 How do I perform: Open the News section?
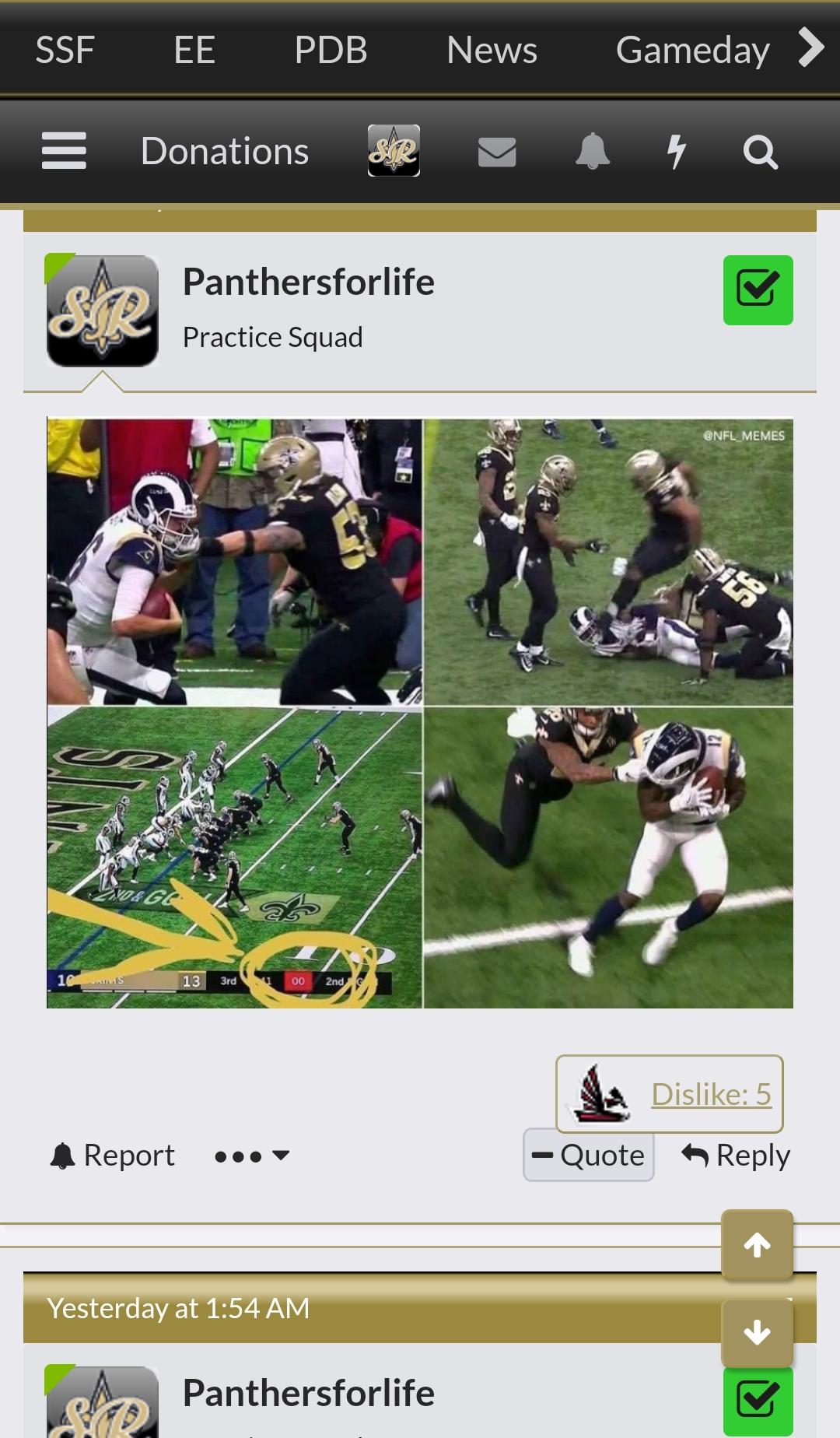point(492,50)
